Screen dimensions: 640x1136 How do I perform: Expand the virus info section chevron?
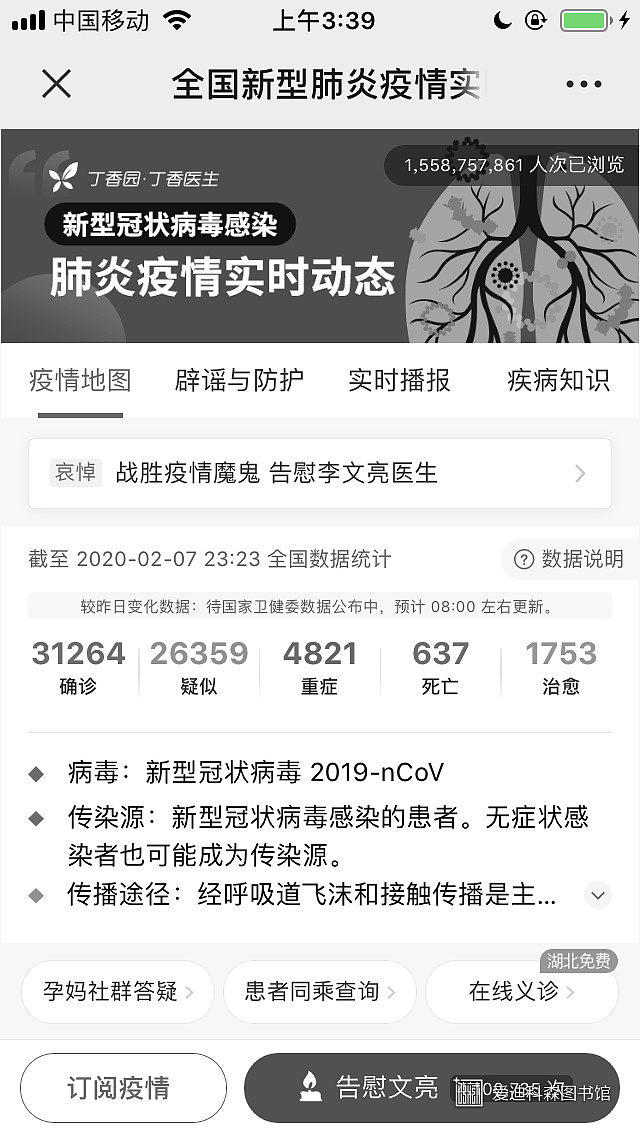(597, 895)
